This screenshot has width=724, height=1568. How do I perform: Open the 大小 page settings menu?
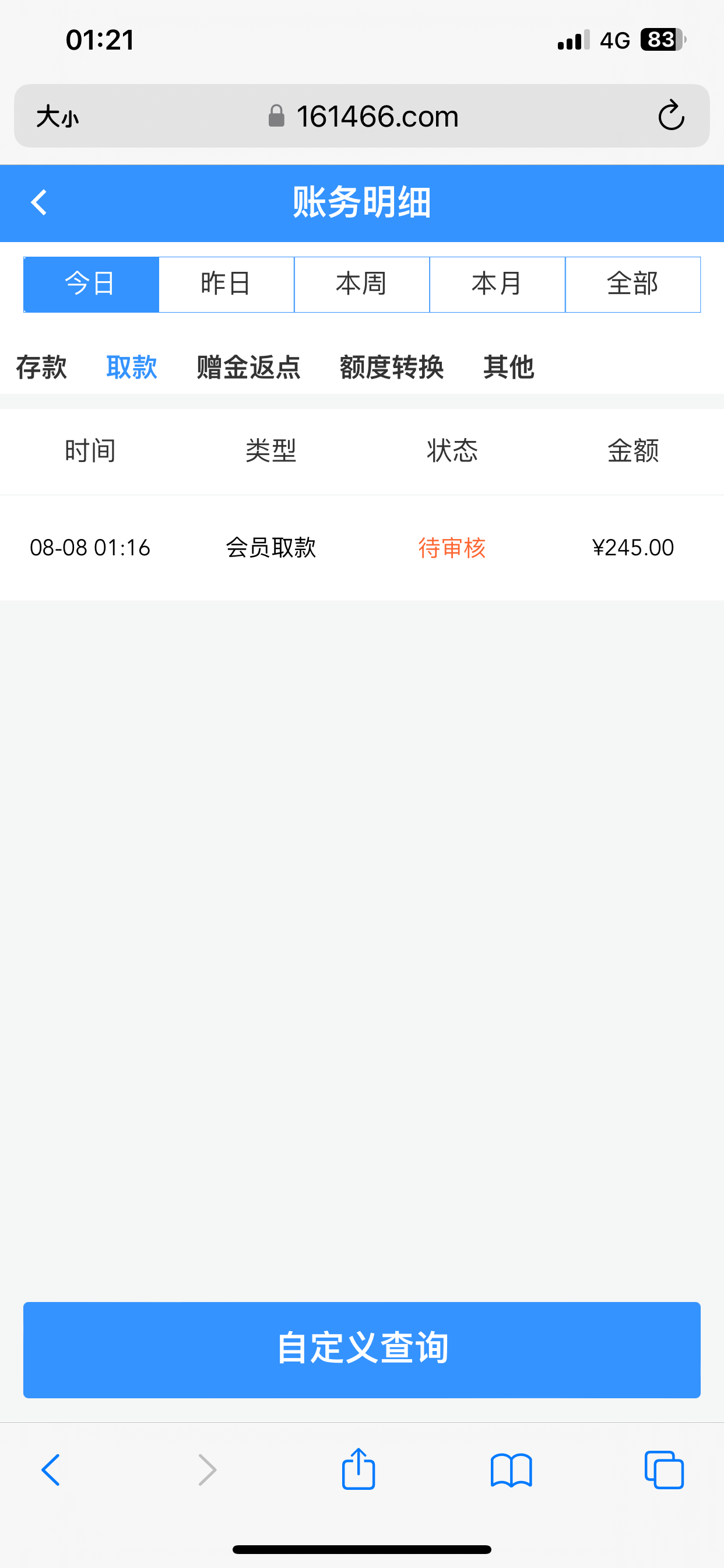57,116
